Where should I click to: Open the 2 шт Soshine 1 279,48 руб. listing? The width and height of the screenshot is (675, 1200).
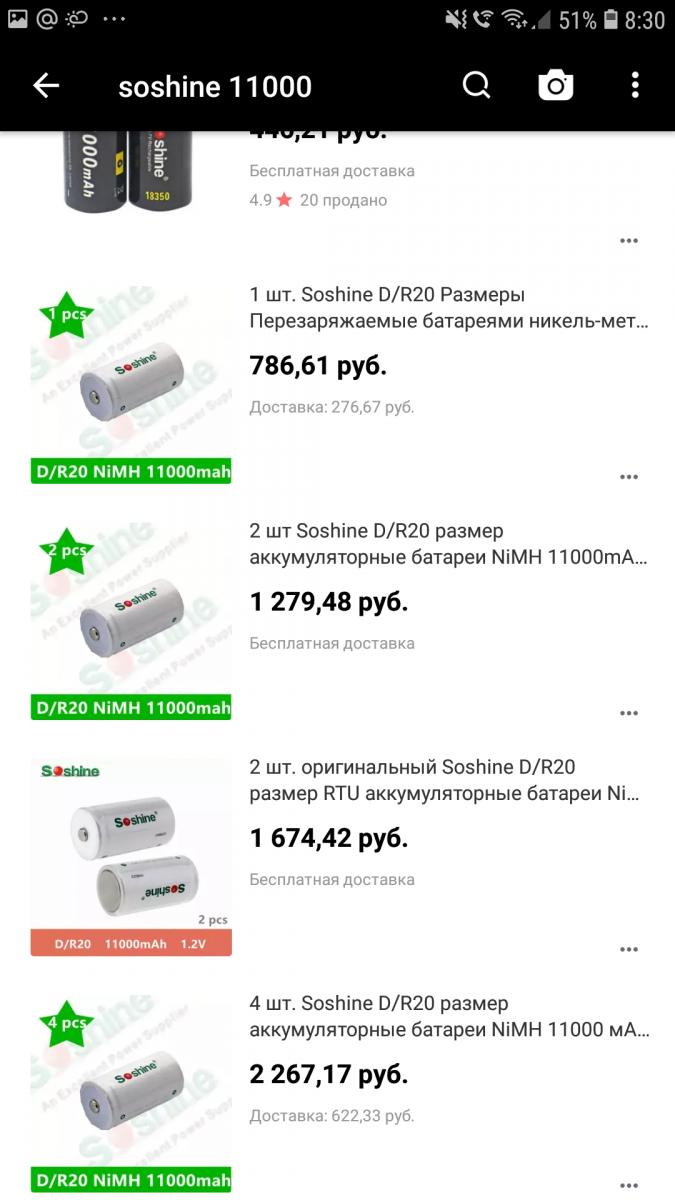click(x=448, y=544)
